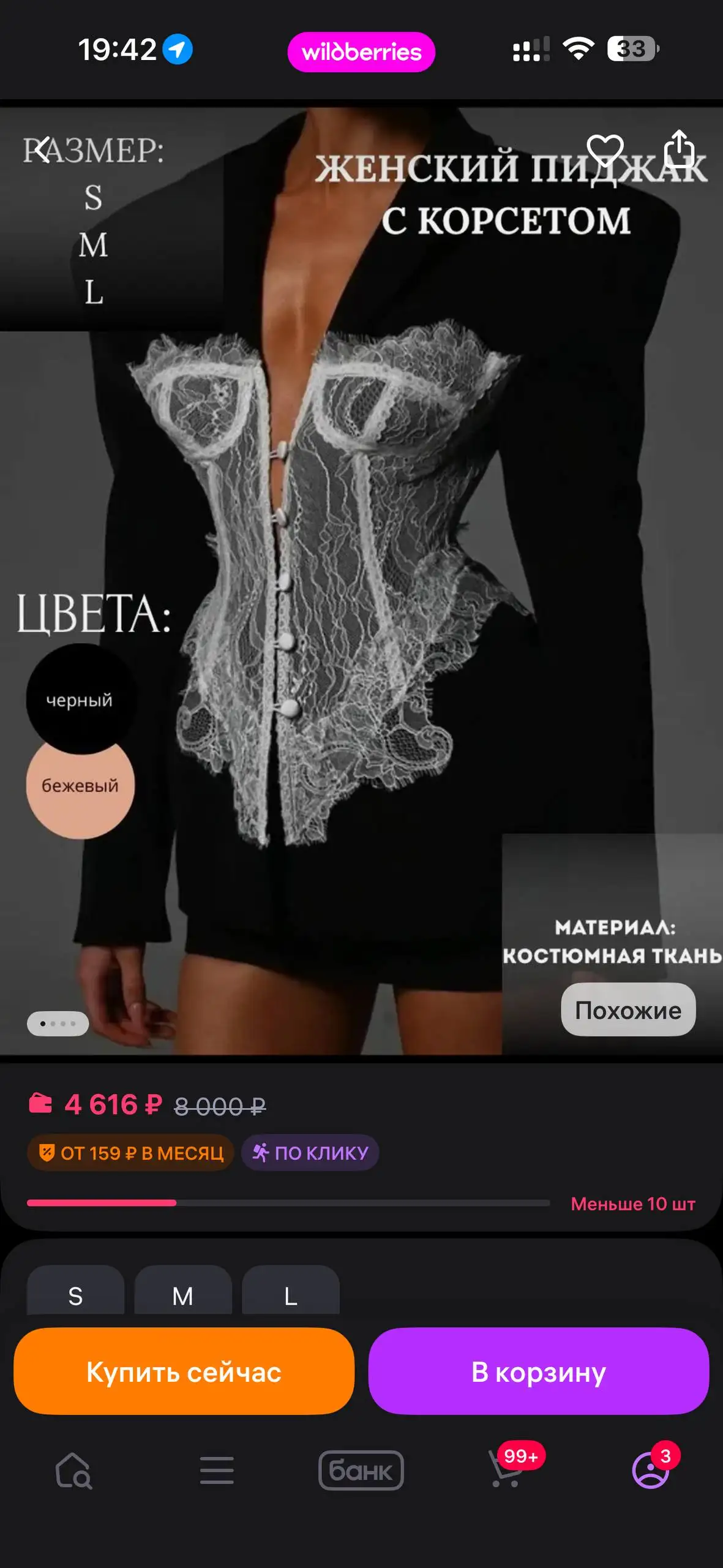Viewport: 723px width, 1568px height.
Task: Open the catalog menu tab
Action: tap(217, 1470)
